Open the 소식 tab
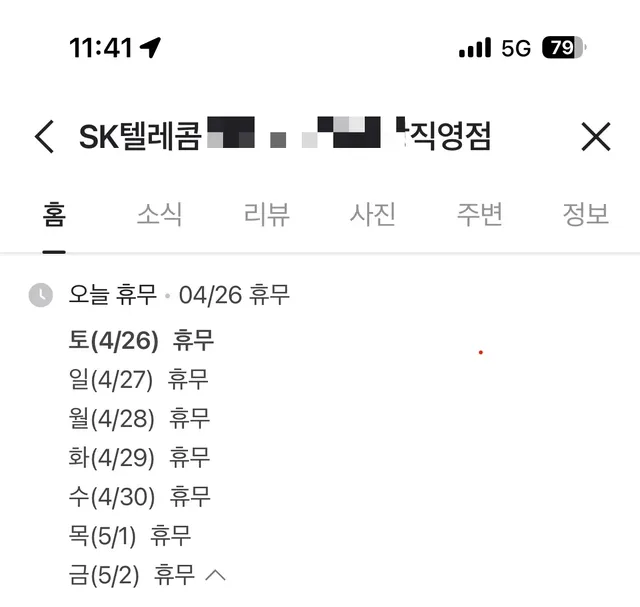 tap(160, 214)
